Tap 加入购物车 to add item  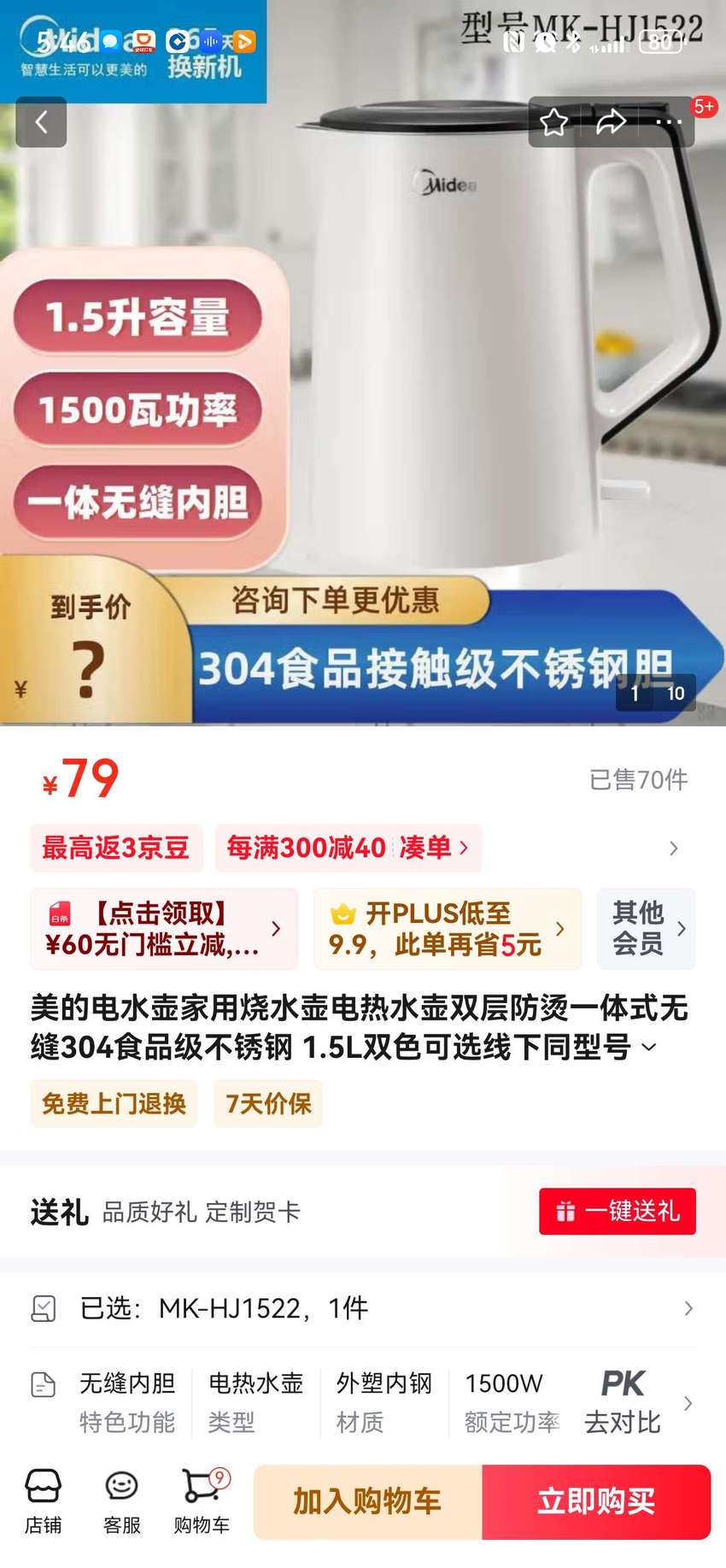click(368, 1501)
